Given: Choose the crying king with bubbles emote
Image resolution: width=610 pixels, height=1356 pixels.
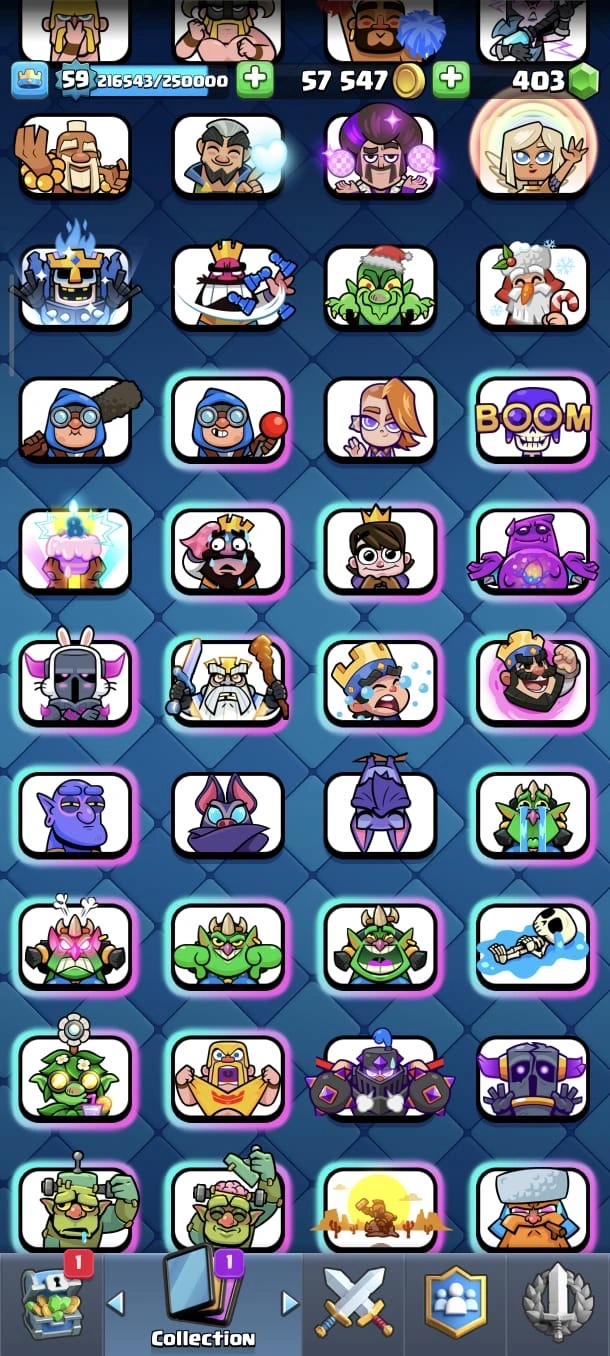Looking at the screenshot, I should click(380, 682).
